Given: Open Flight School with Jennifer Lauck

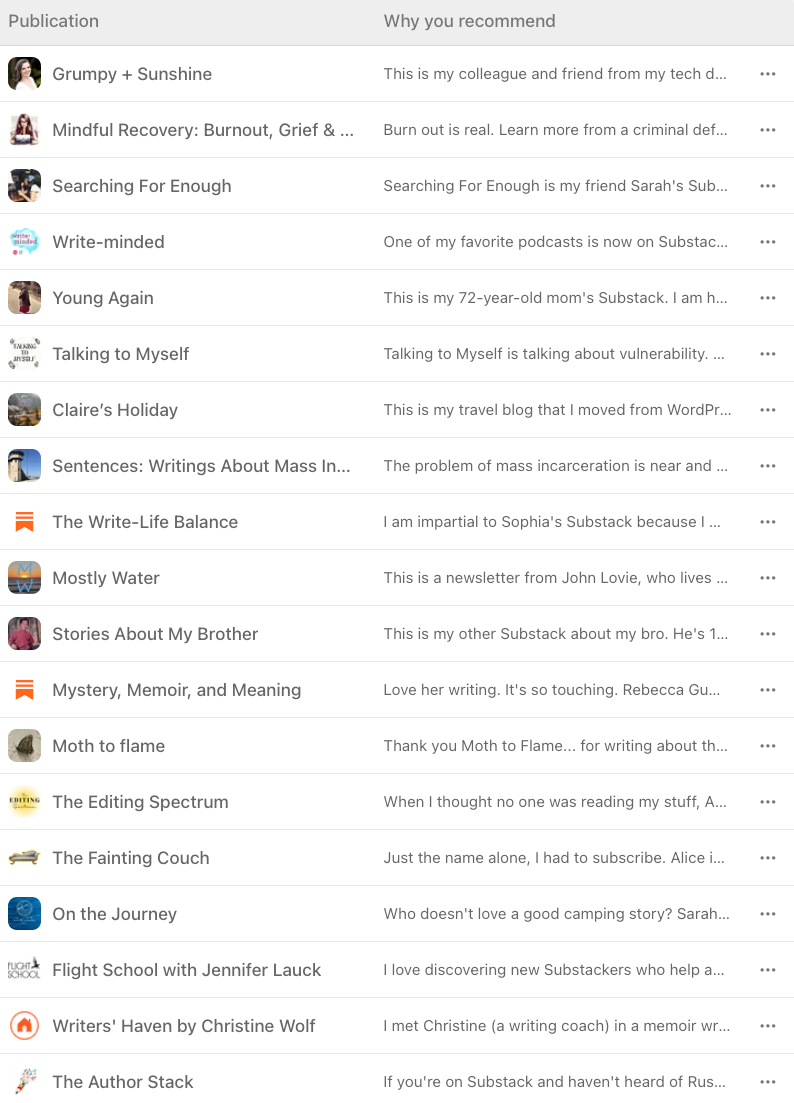Looking at the screenshot, I should 186,970.
